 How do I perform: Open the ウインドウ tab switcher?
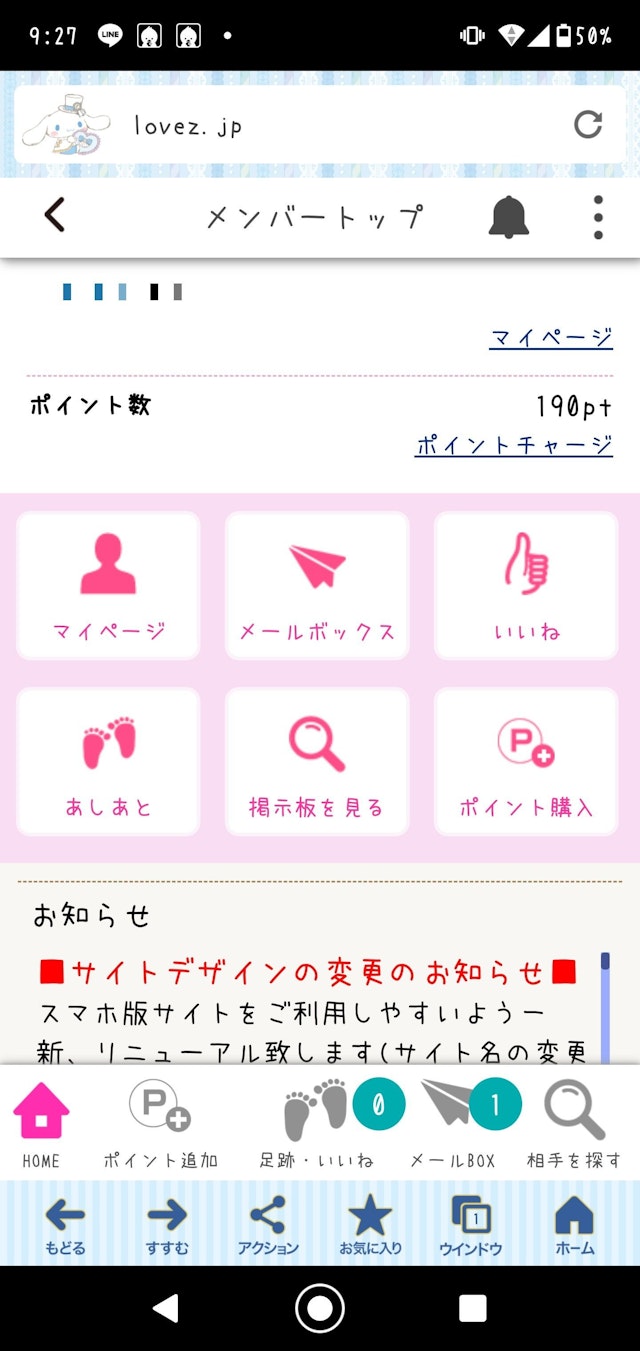(470, 1225)
